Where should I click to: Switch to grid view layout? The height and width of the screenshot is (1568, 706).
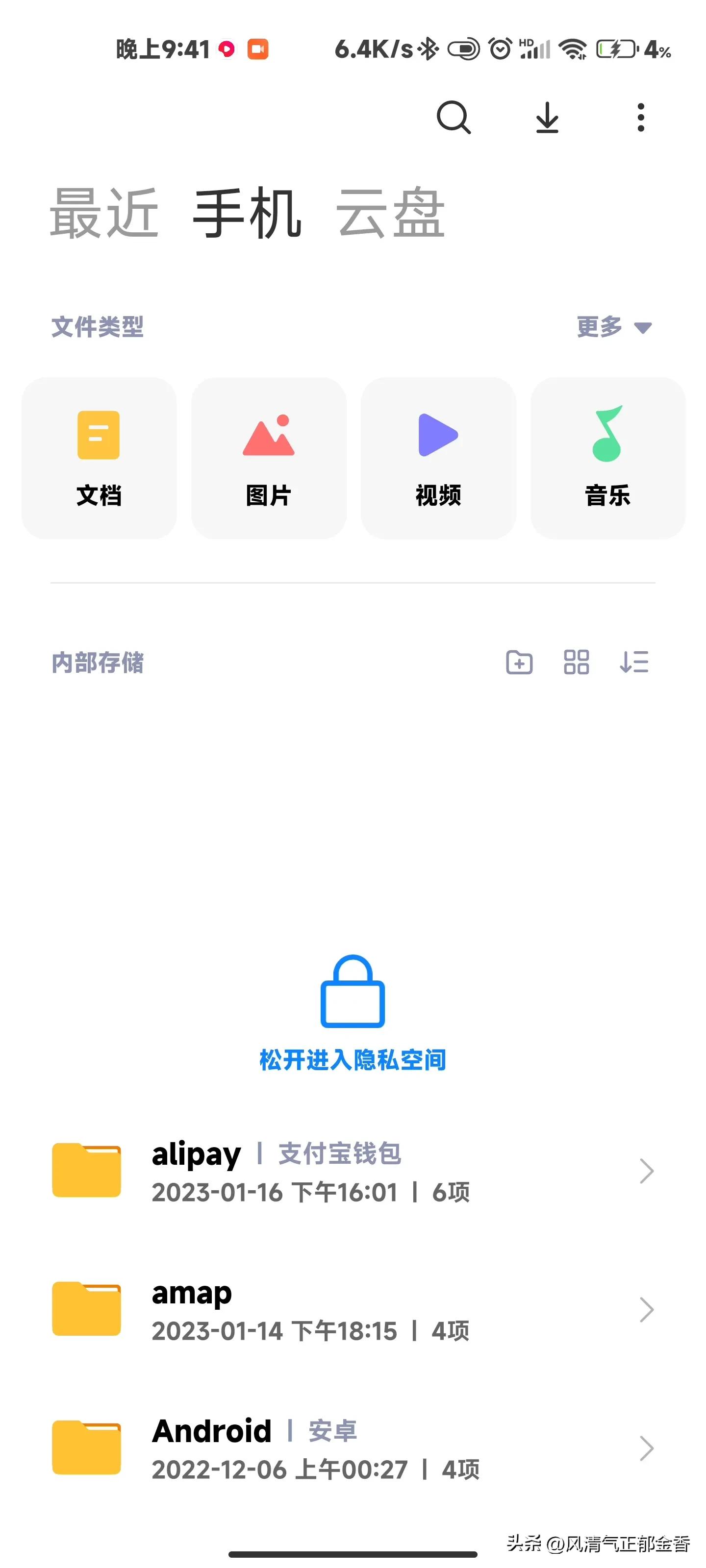[576, 663]
